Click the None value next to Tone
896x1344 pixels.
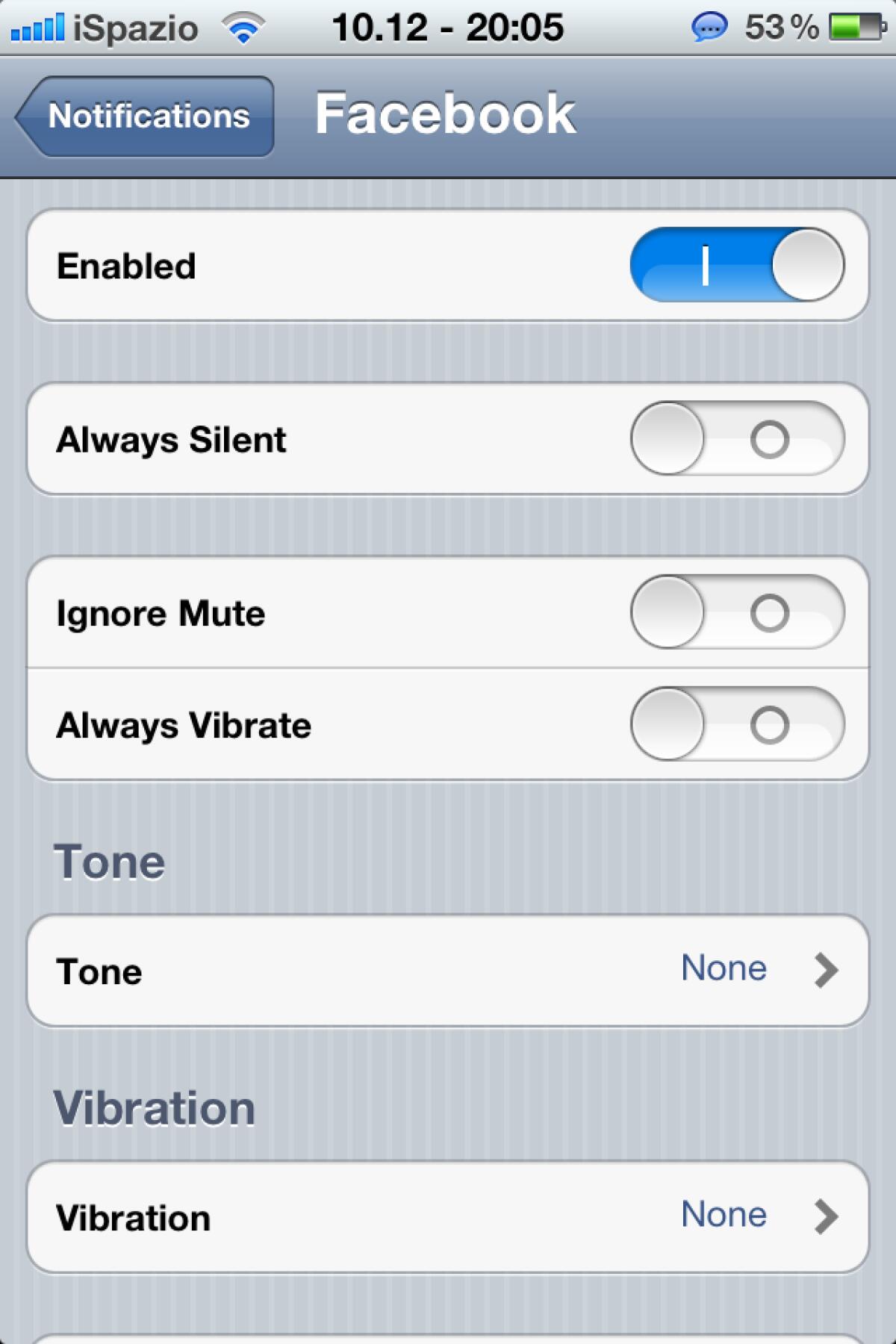[x=721, y=968]
